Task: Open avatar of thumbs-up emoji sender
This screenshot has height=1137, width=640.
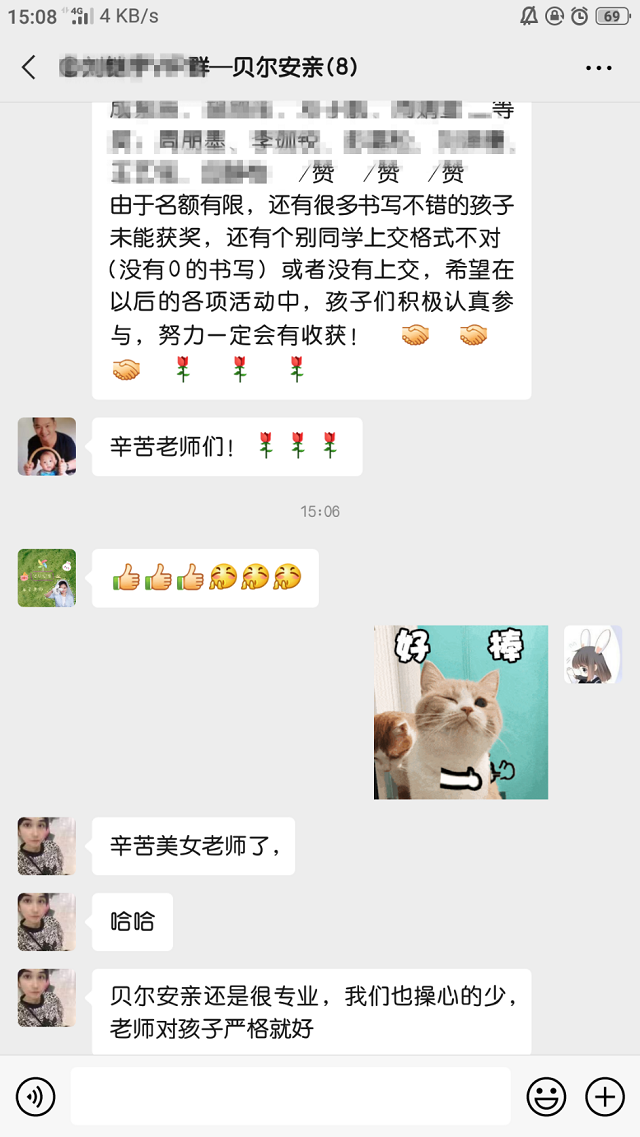Action: pyautogui.click(x=47, y=578)
